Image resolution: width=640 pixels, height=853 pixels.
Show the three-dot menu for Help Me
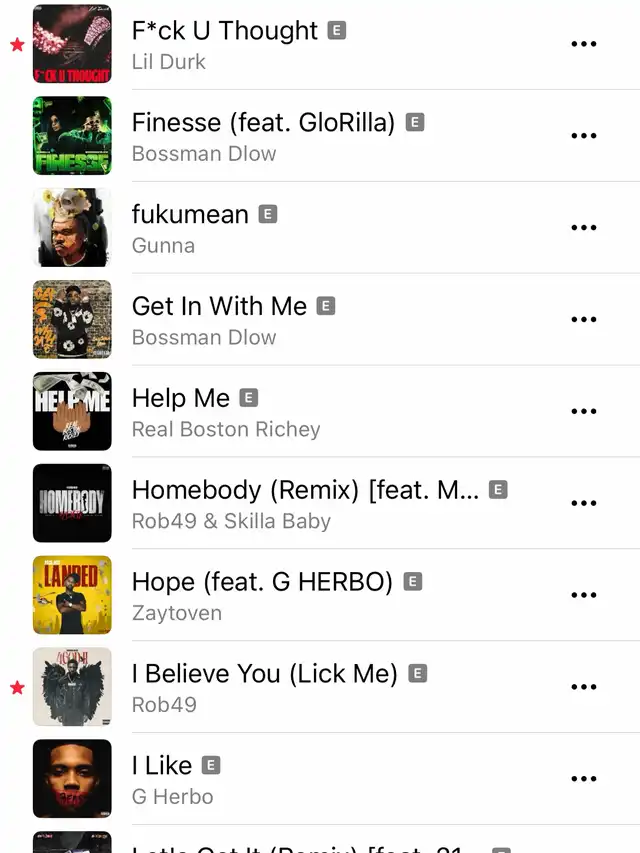point(583,412)
